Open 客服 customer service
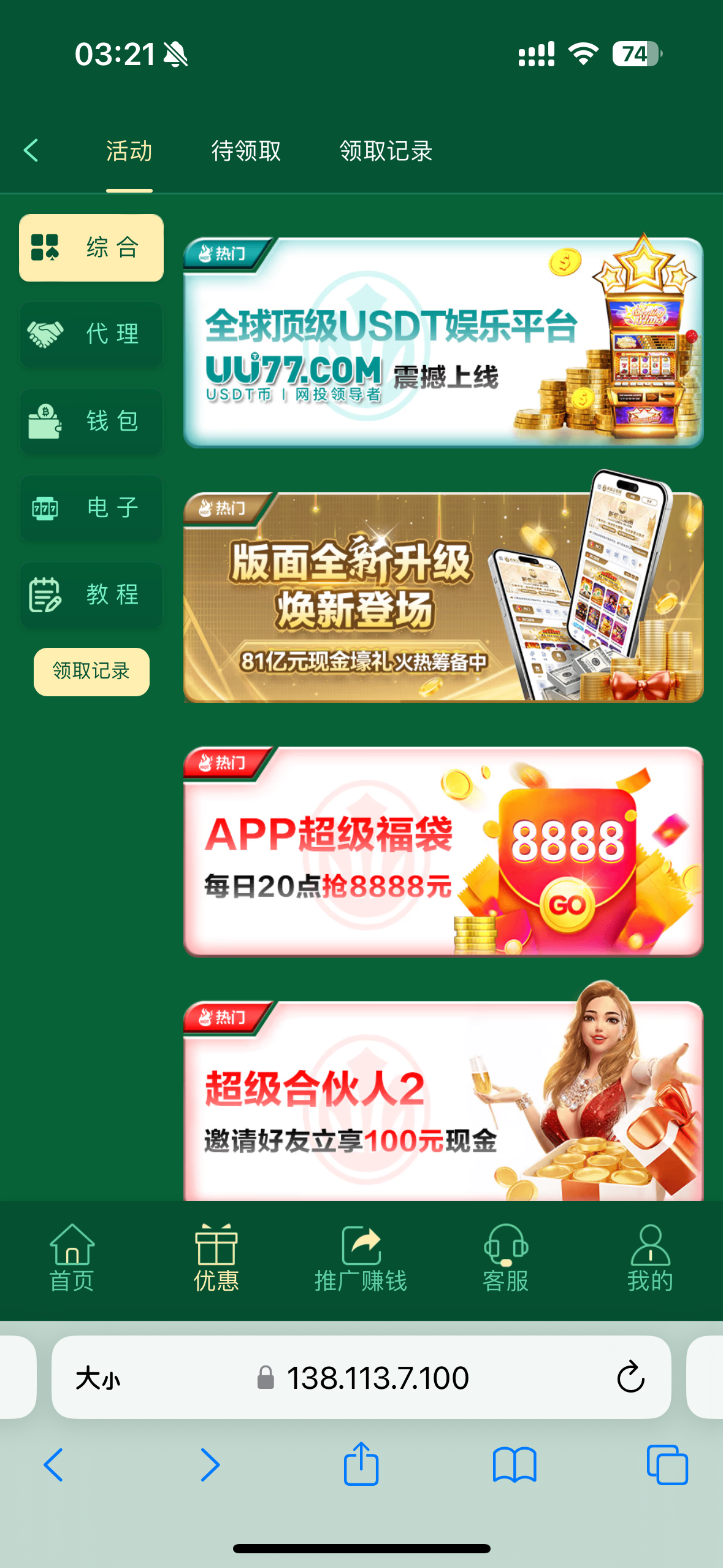Screen dimensions: 723x1568 click(505, 1258)
